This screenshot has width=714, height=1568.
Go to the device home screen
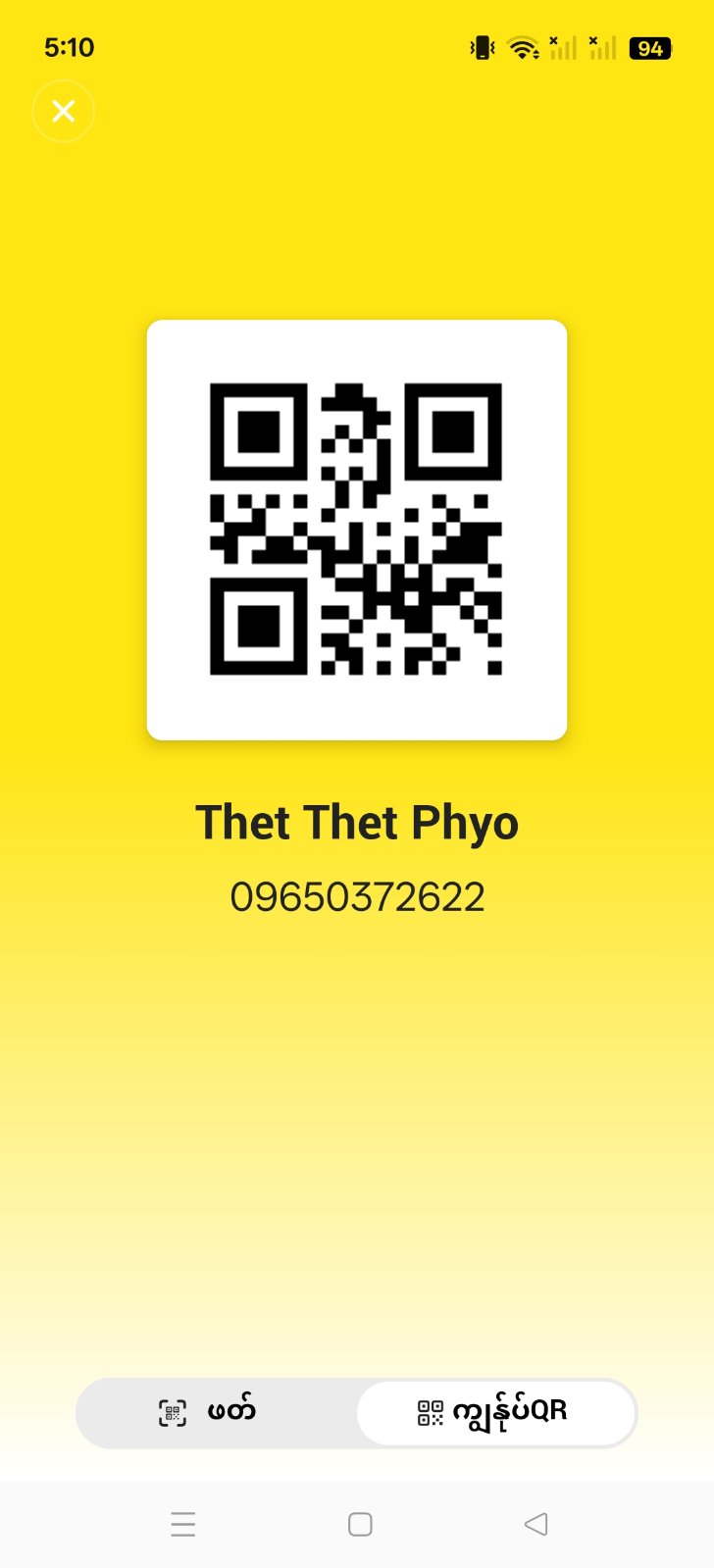(x=360, y=1524)
